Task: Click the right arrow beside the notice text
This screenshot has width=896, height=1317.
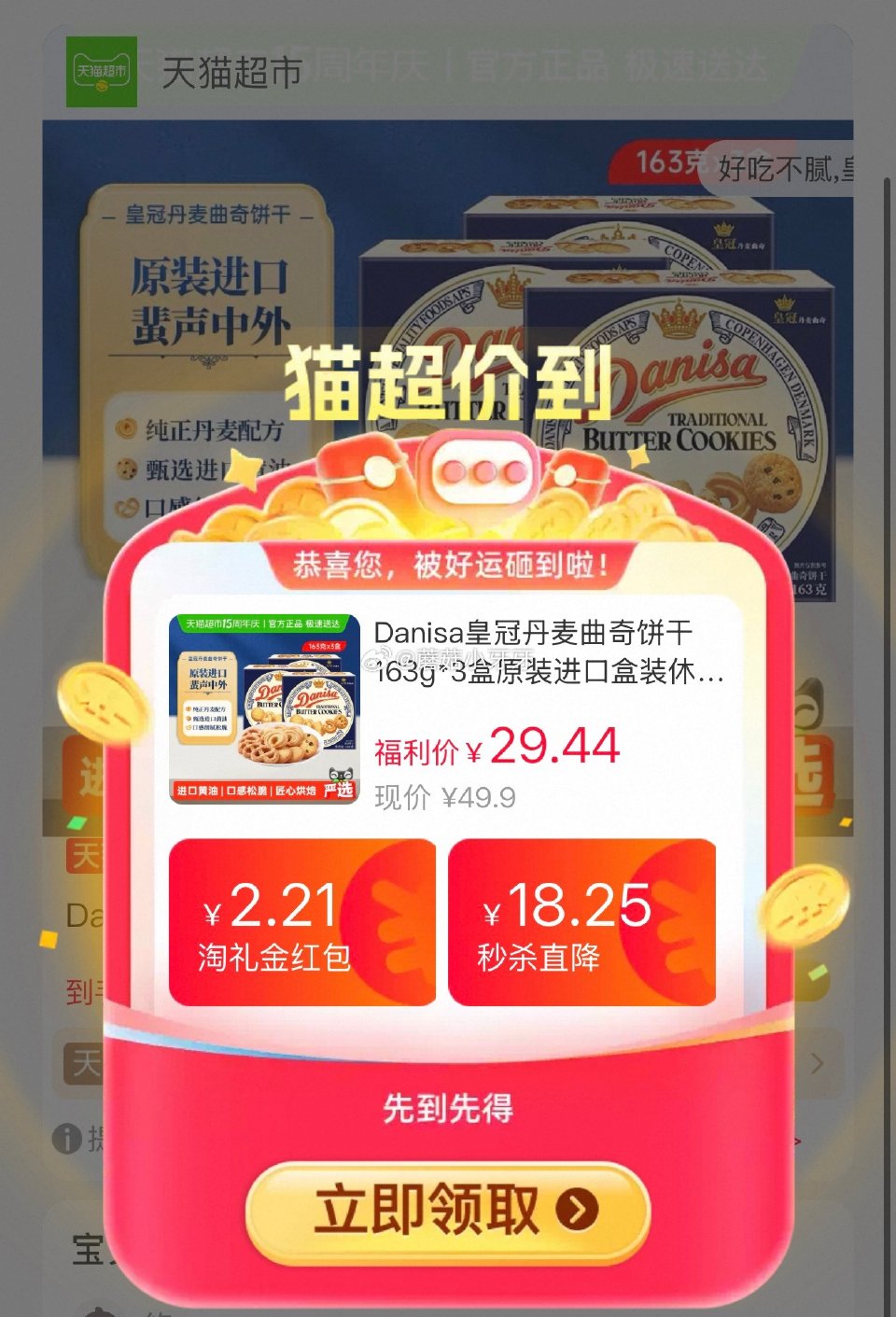Action: click(x=799, y=1141)
